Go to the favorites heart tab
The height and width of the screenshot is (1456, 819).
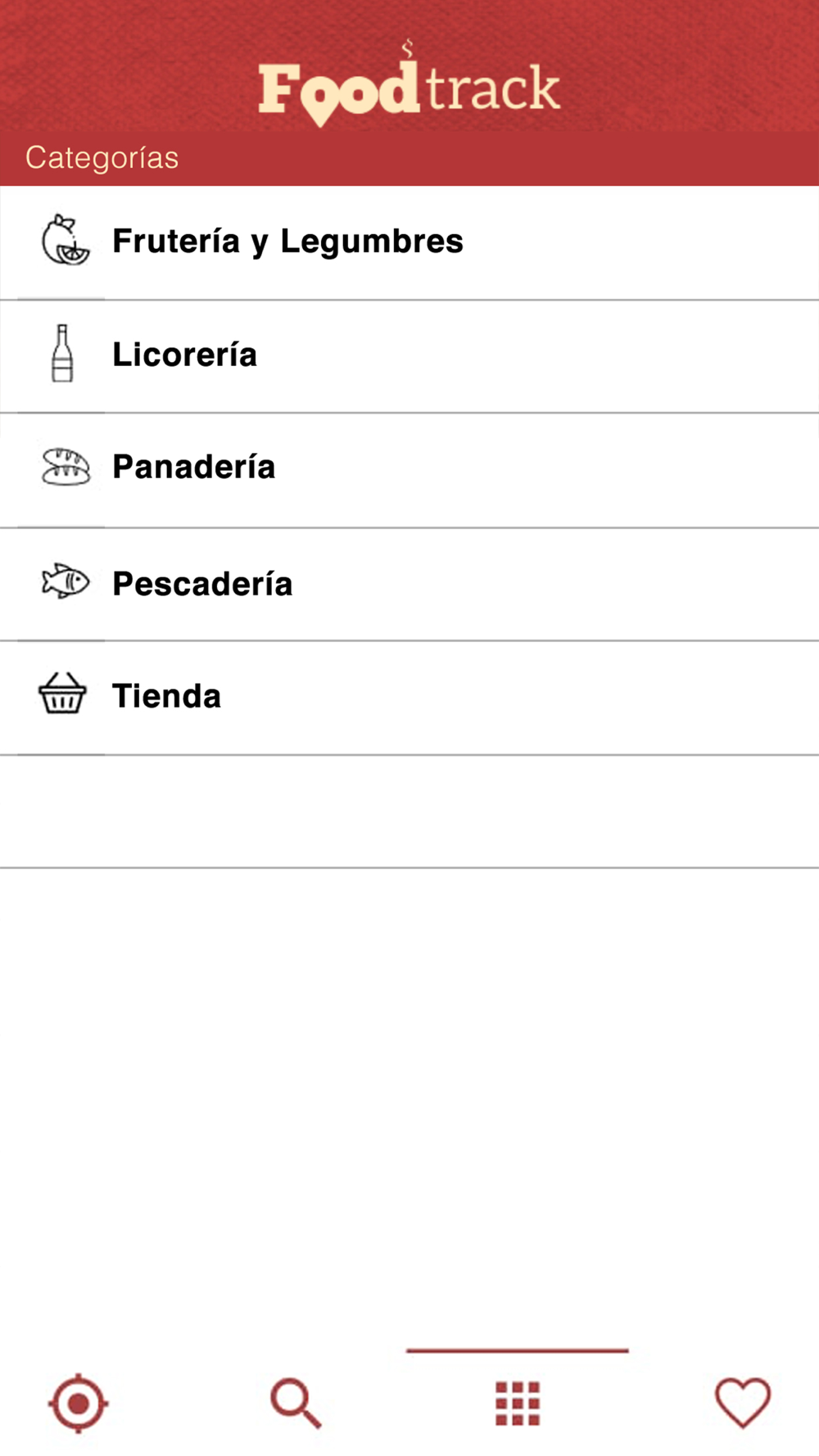[743, 1403]
